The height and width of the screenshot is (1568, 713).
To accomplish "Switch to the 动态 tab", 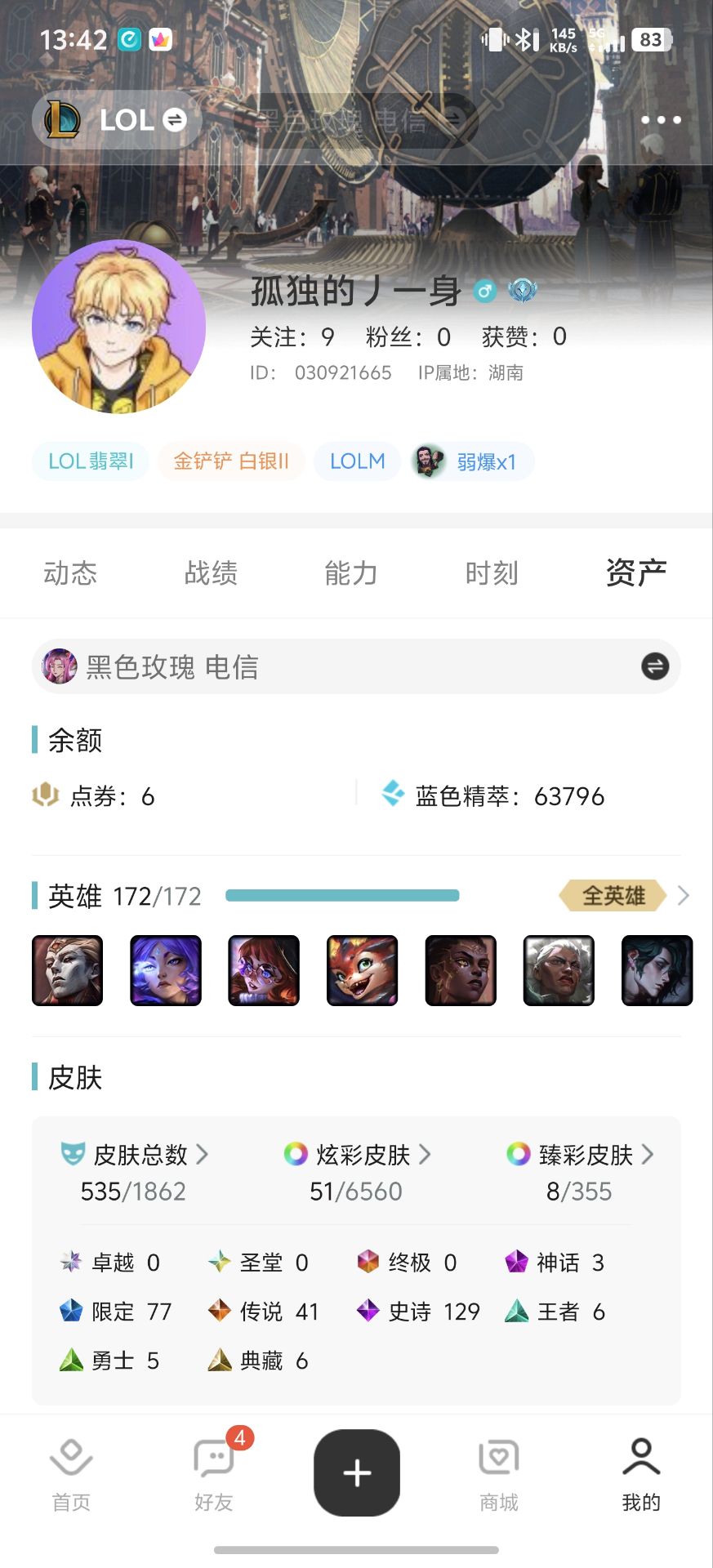I will coord(70,573).
